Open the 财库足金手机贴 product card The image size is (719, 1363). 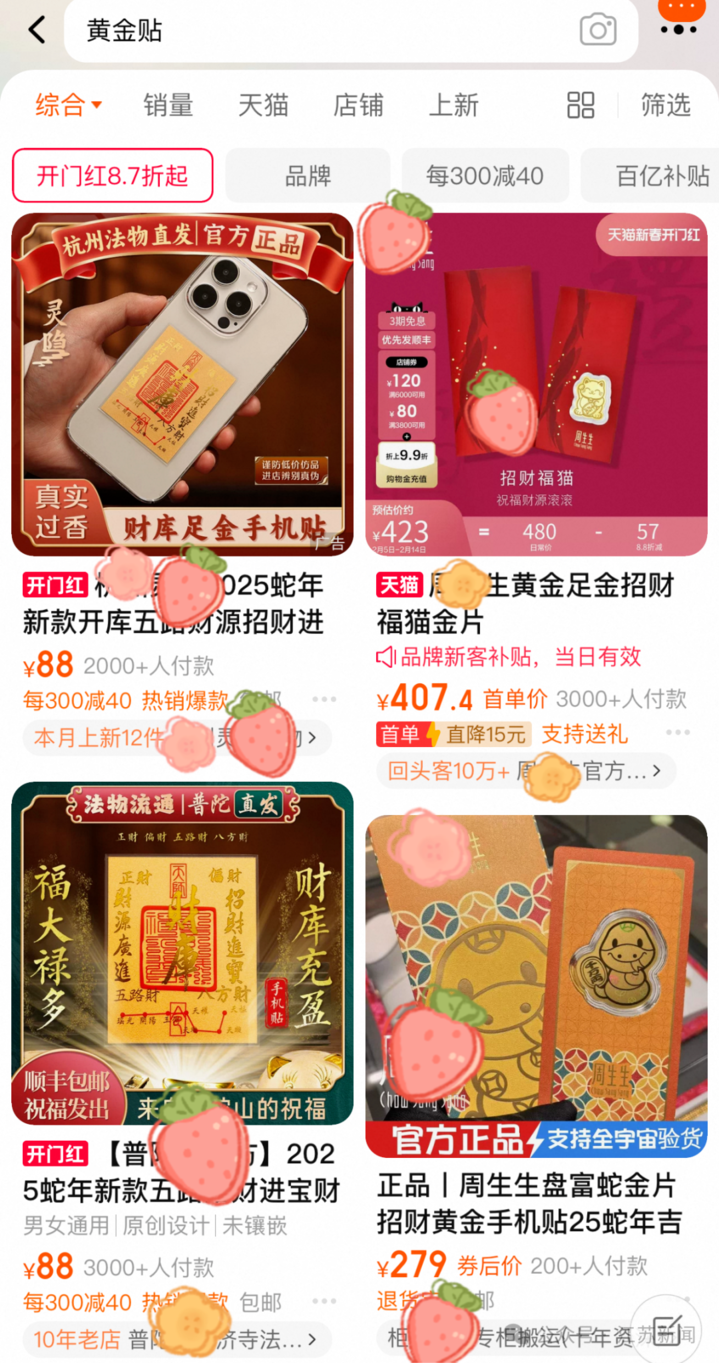click(182, 384)
